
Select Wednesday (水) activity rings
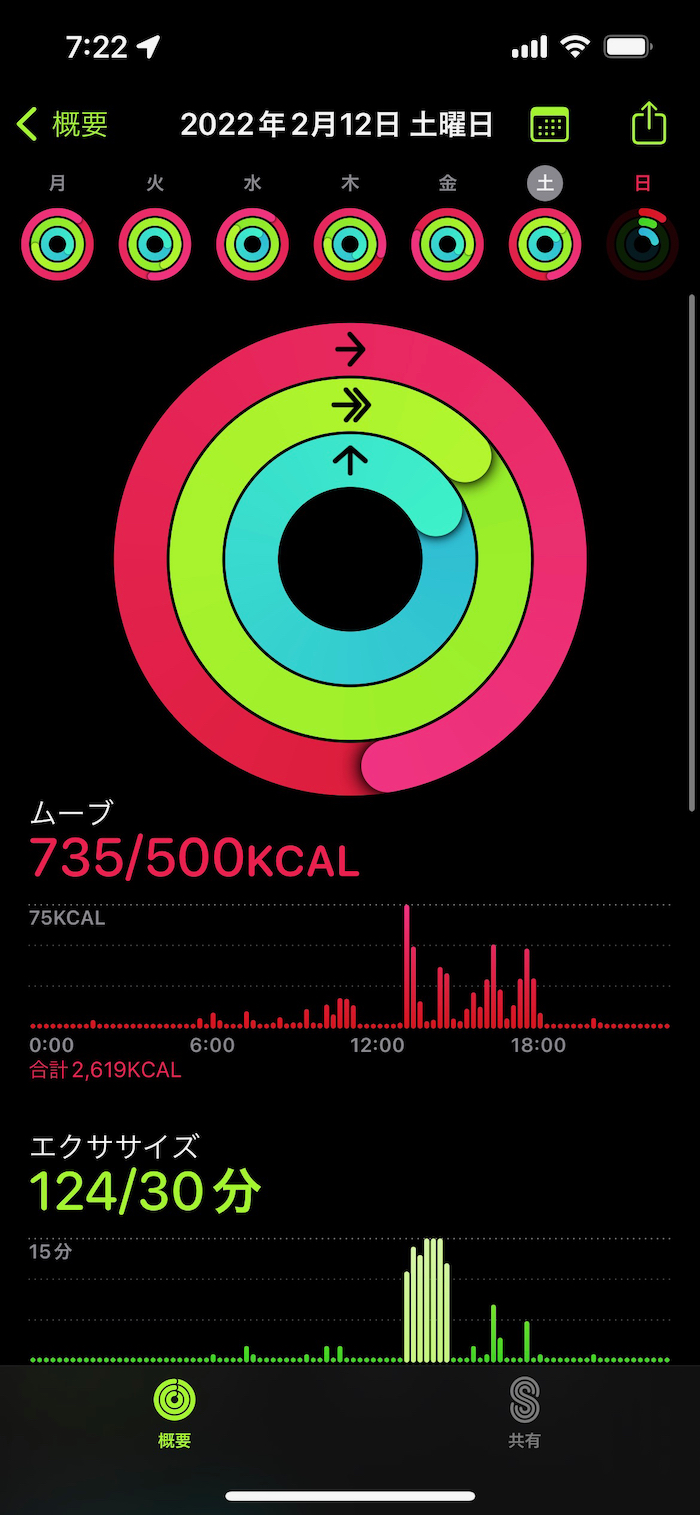252,243
